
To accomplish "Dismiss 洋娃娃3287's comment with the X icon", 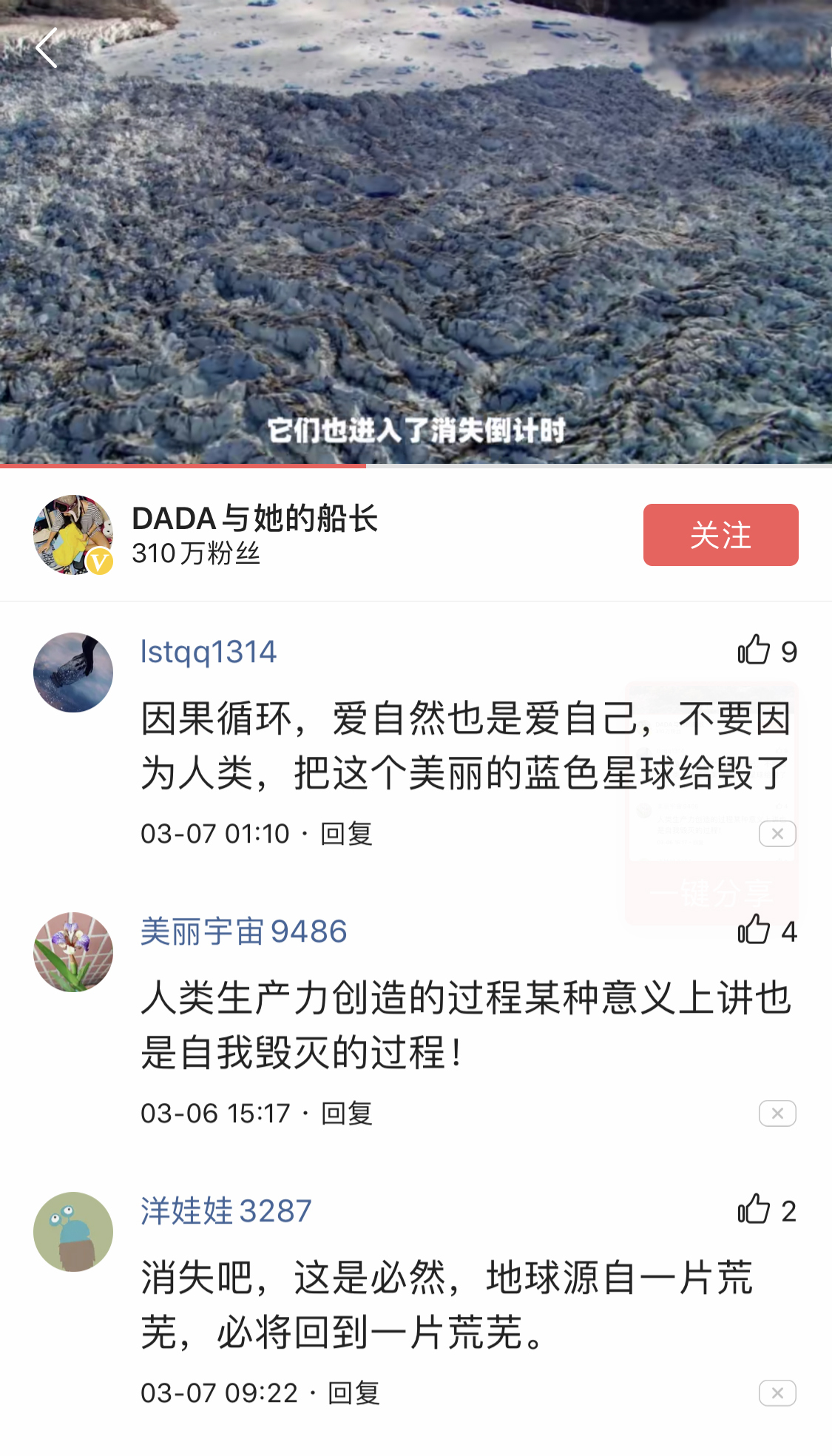I will coord(777,1392).
